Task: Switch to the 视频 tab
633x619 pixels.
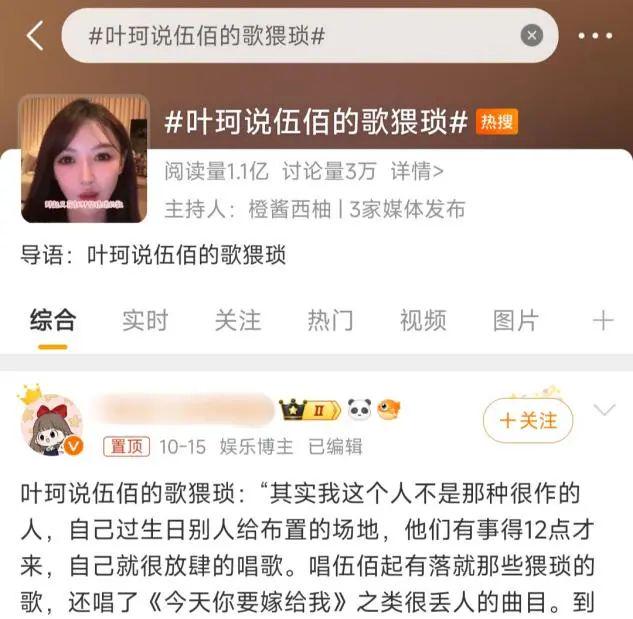Action: [x=423, y=320]
